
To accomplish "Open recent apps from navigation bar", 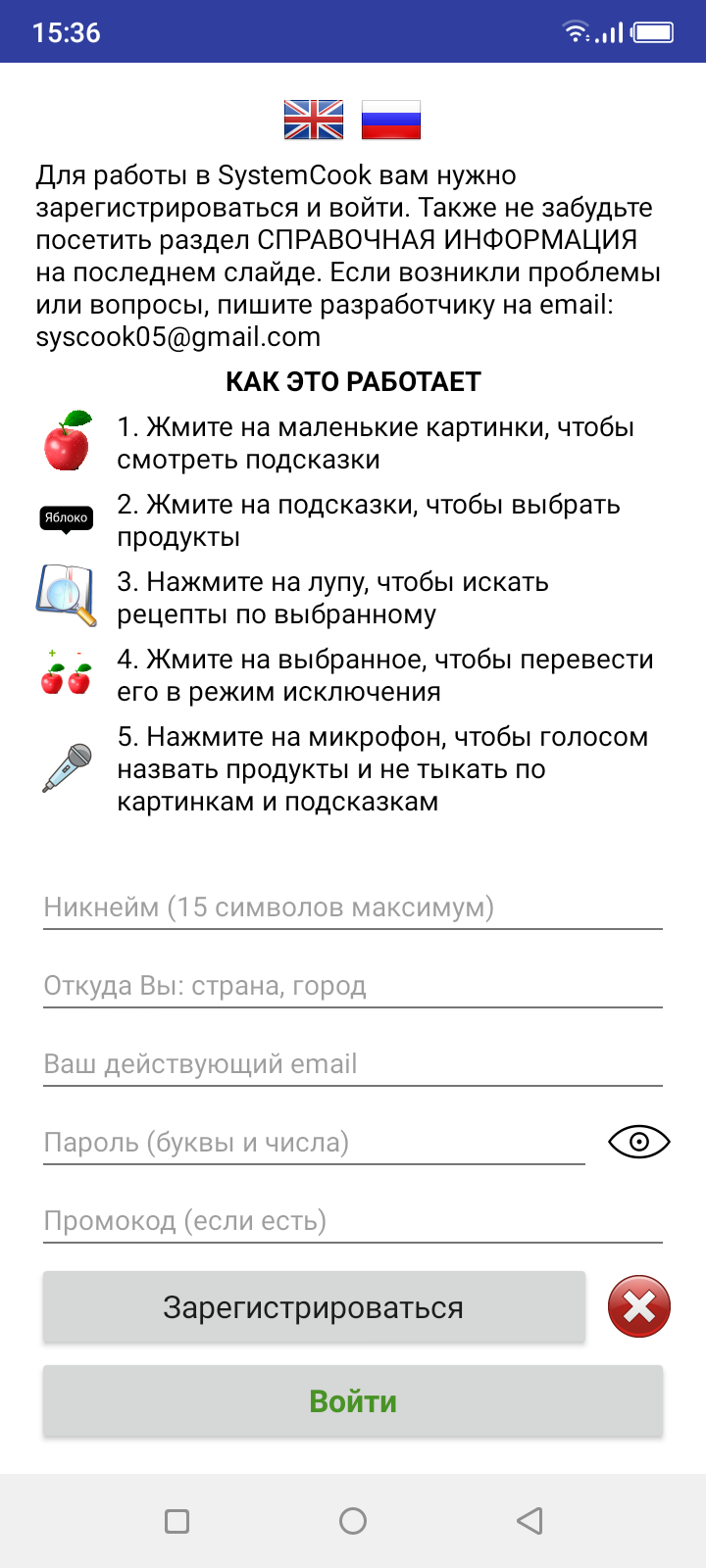I will (x=176, y=1521).
